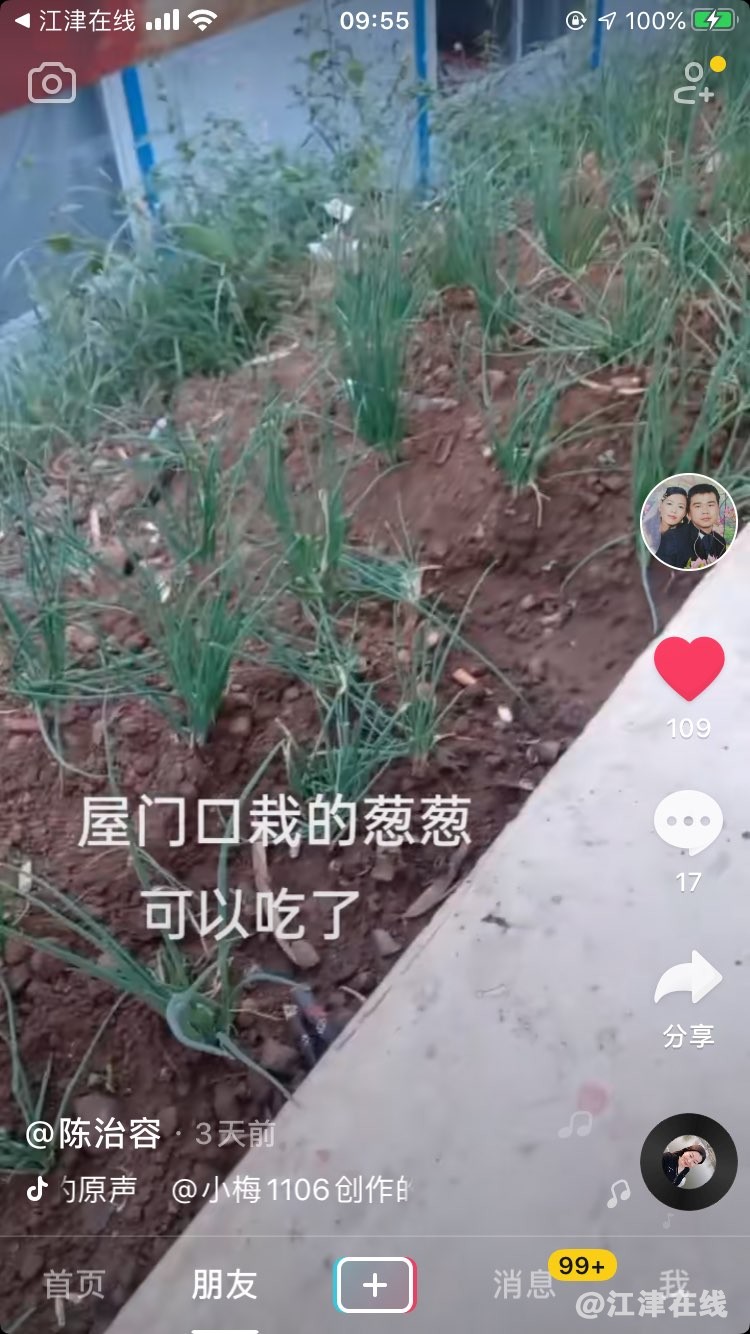
Task: Select the 朋友 tab
Action: 225,1285
